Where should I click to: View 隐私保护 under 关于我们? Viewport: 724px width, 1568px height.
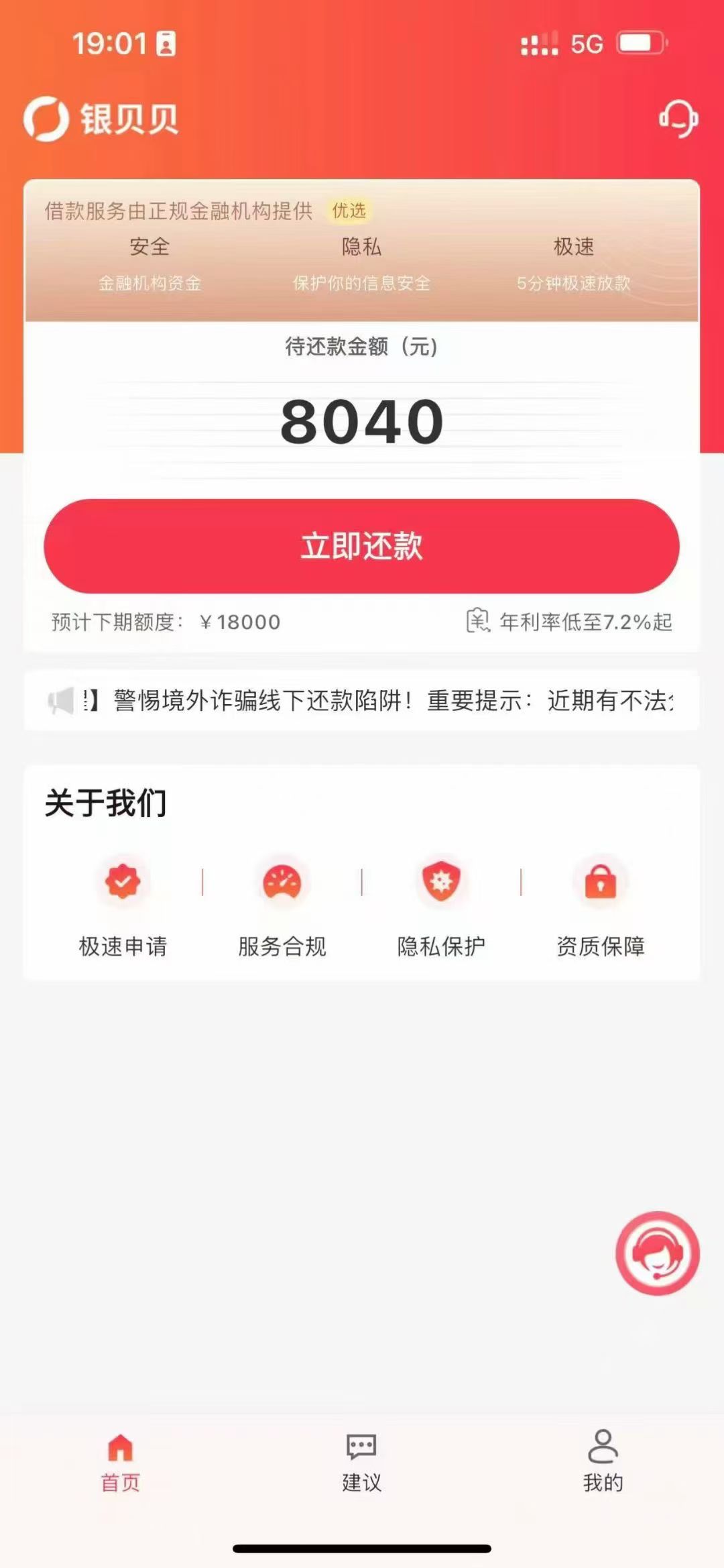441,905
